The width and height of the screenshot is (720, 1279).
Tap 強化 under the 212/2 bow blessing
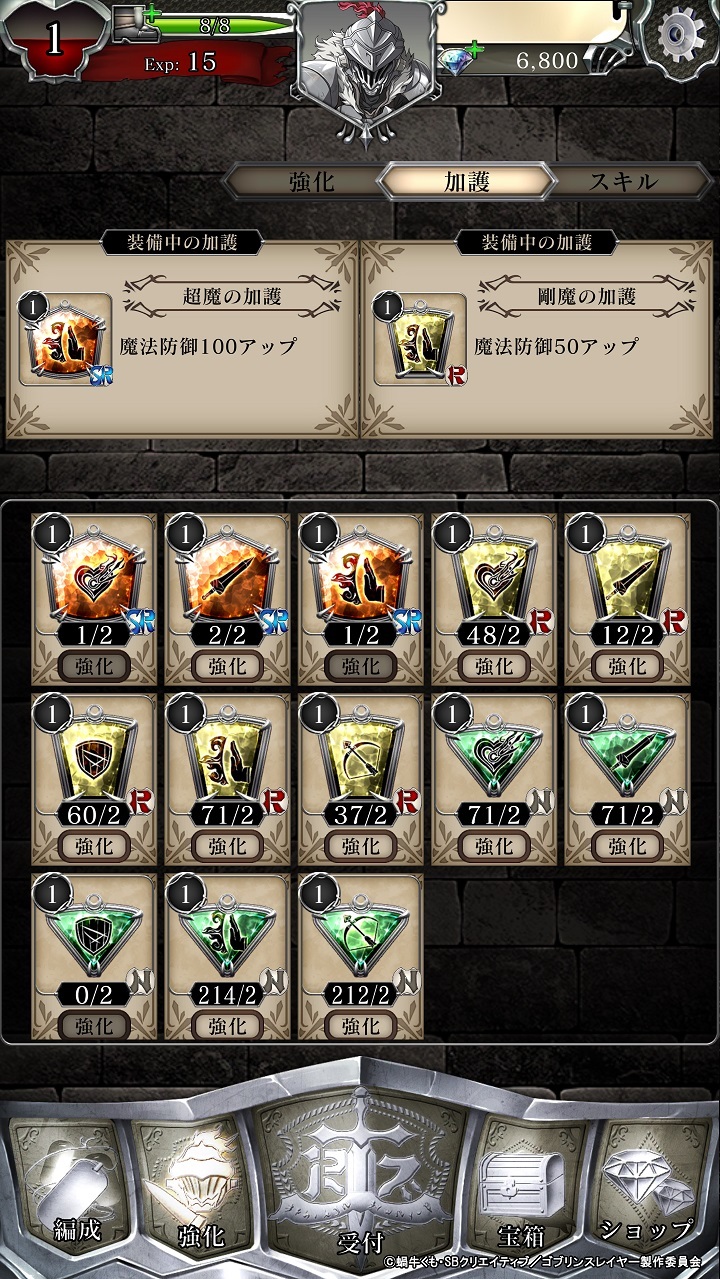(360, 1026)
